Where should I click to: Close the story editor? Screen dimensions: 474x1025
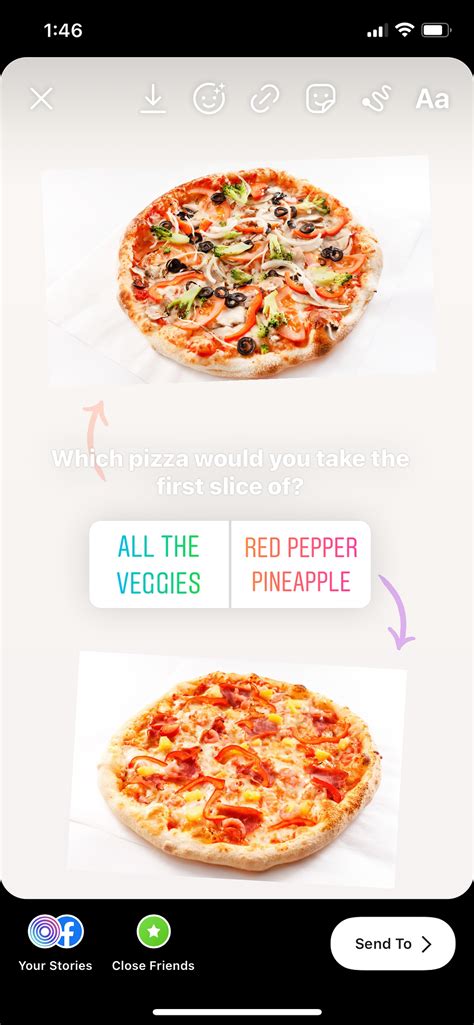coord(41,99)
